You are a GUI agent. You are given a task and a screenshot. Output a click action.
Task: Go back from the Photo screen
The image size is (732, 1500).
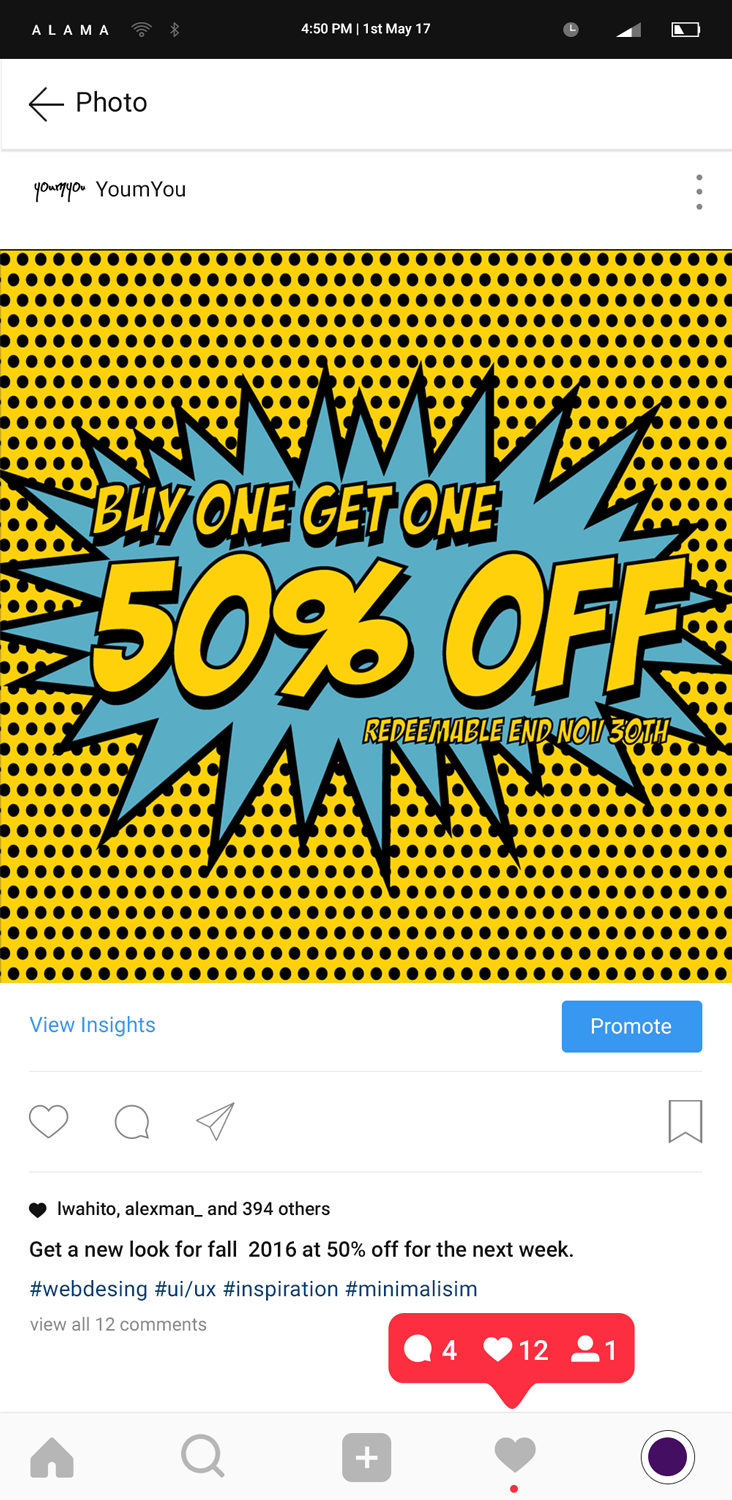[46, 103]
